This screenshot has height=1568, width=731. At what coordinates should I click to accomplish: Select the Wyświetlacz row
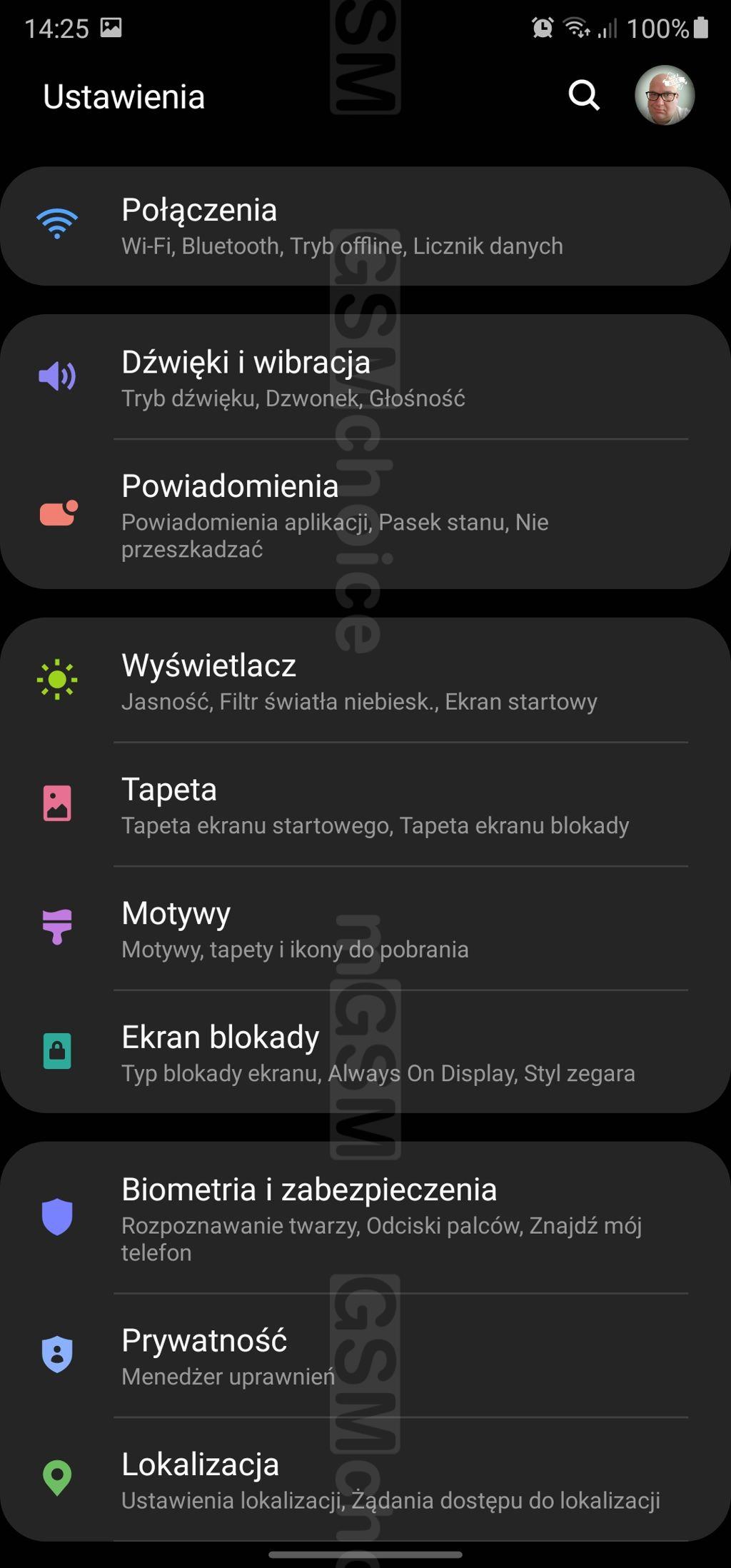pyautogui.click(x=365, y=680)
